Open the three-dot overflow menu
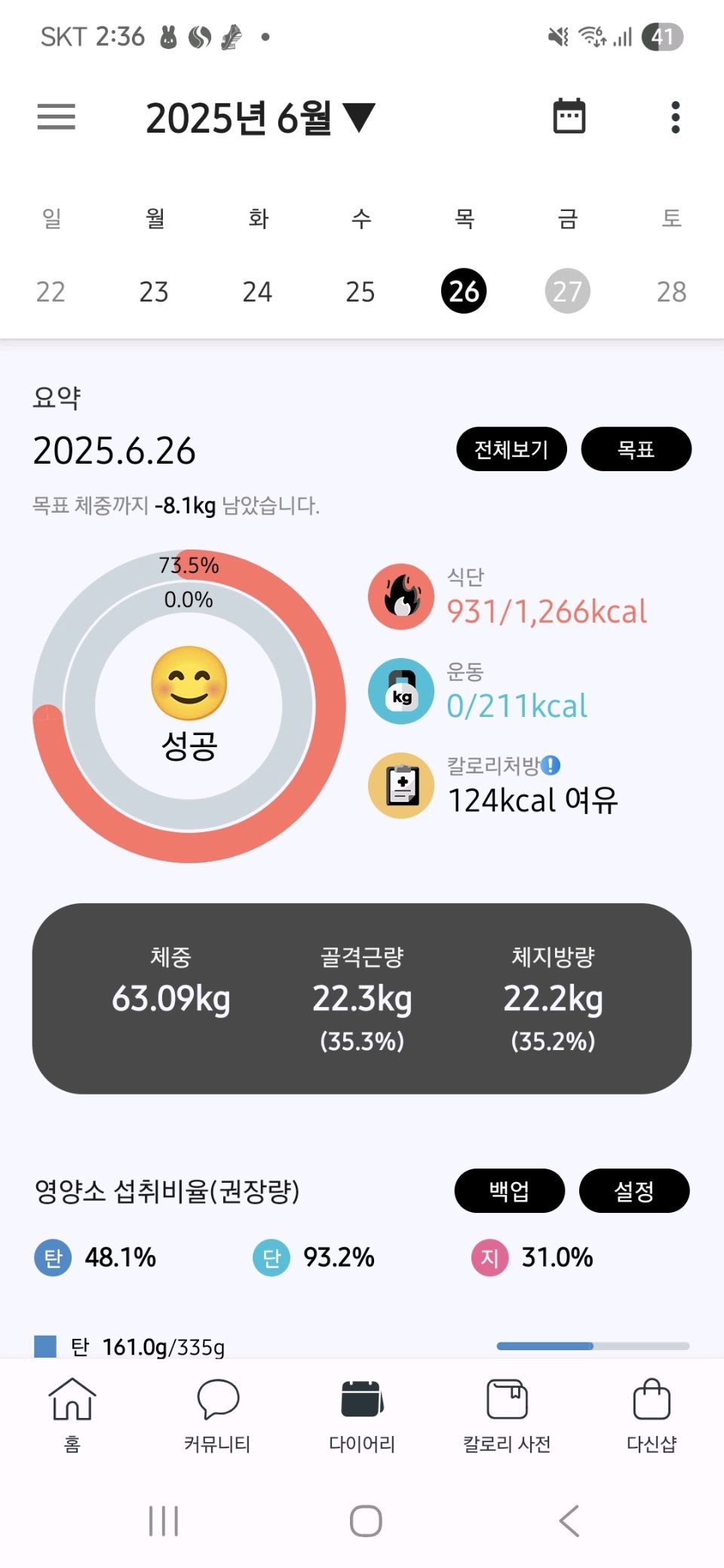 (675, 117)
